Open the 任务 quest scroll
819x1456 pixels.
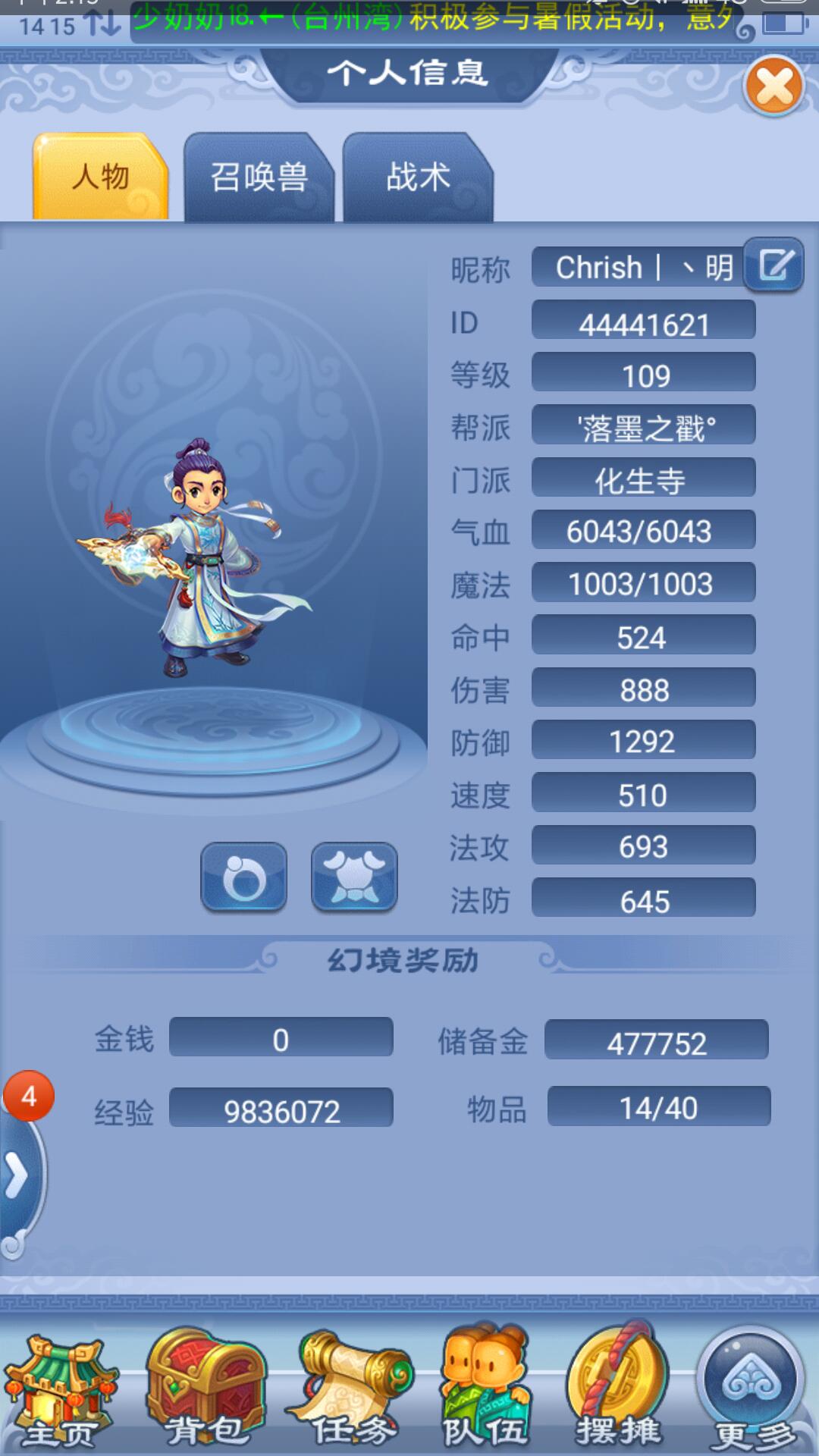pyautogui.click(x=350, y=1389)
